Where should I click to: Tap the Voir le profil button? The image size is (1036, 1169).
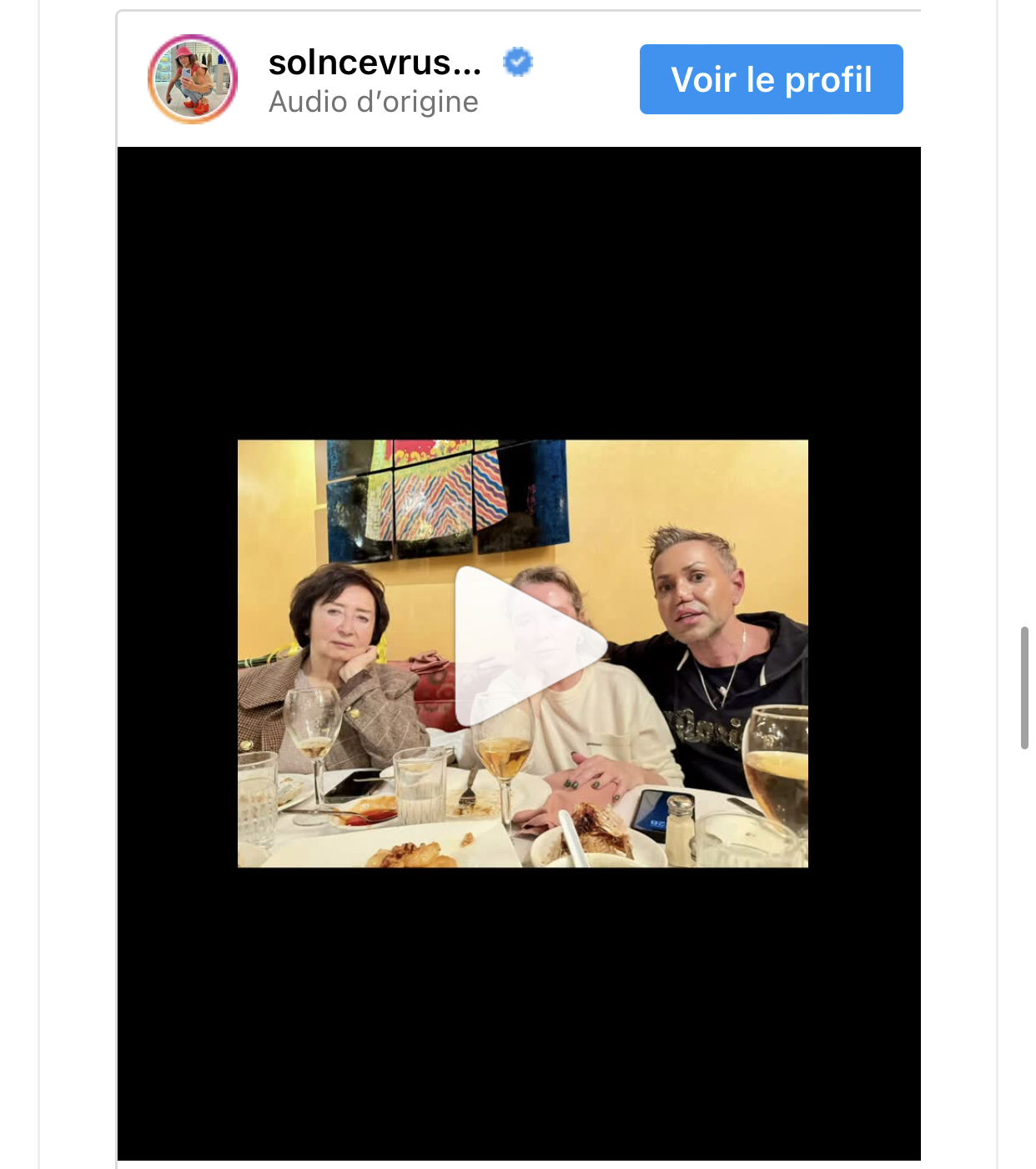coord(771,79)
